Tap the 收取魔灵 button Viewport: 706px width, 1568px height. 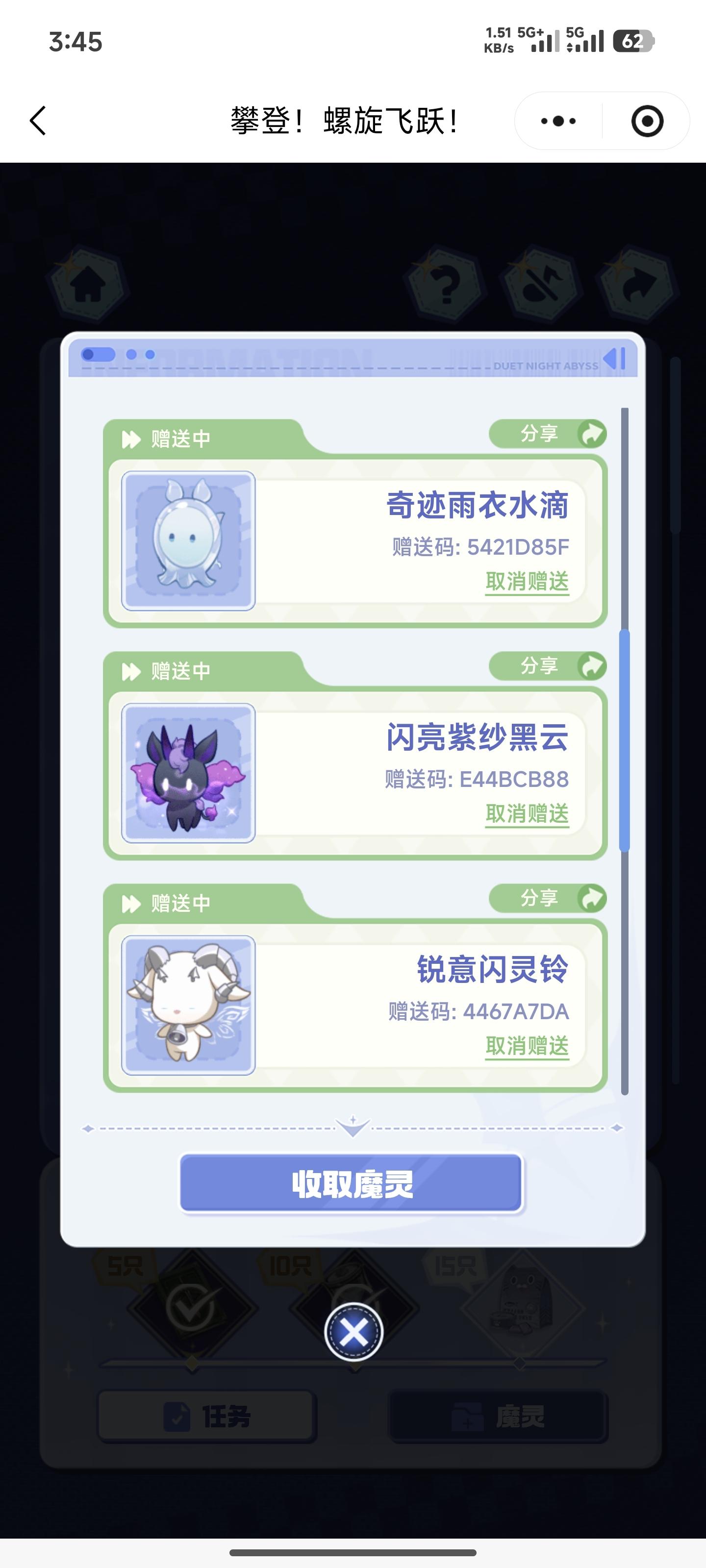coord(352,1184)
